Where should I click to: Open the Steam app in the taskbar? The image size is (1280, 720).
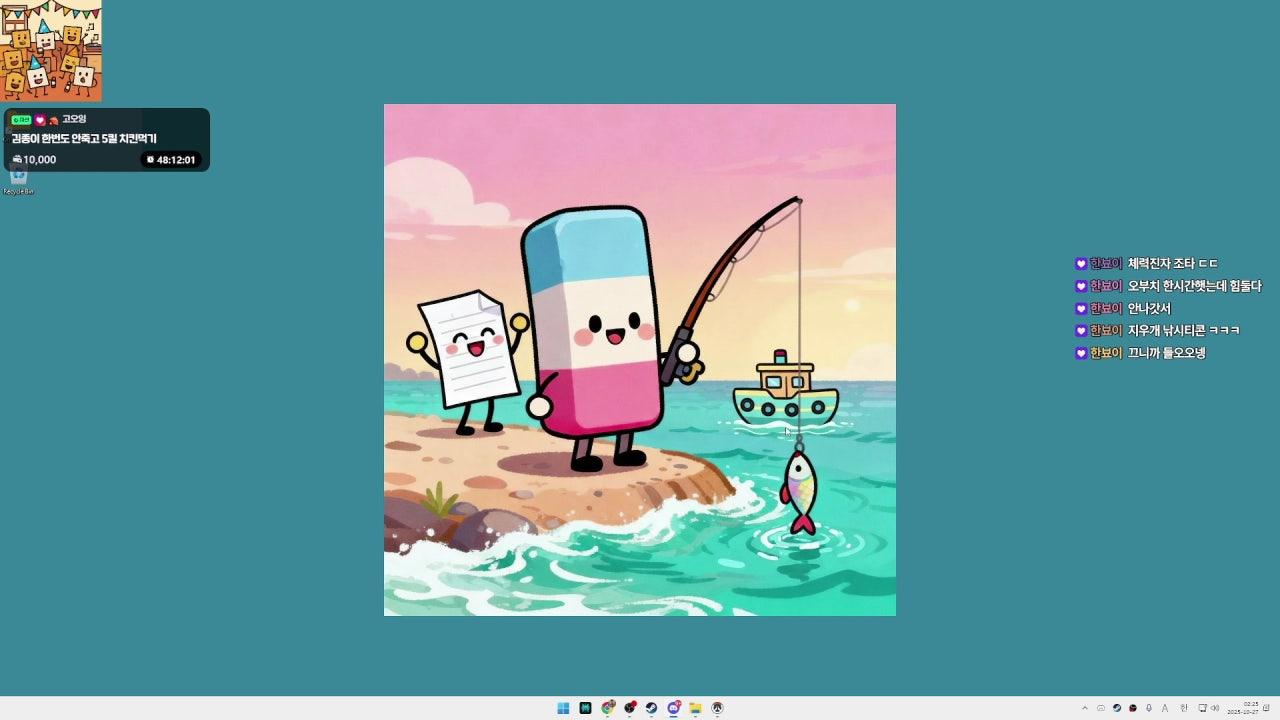click(x=651, y=708)
